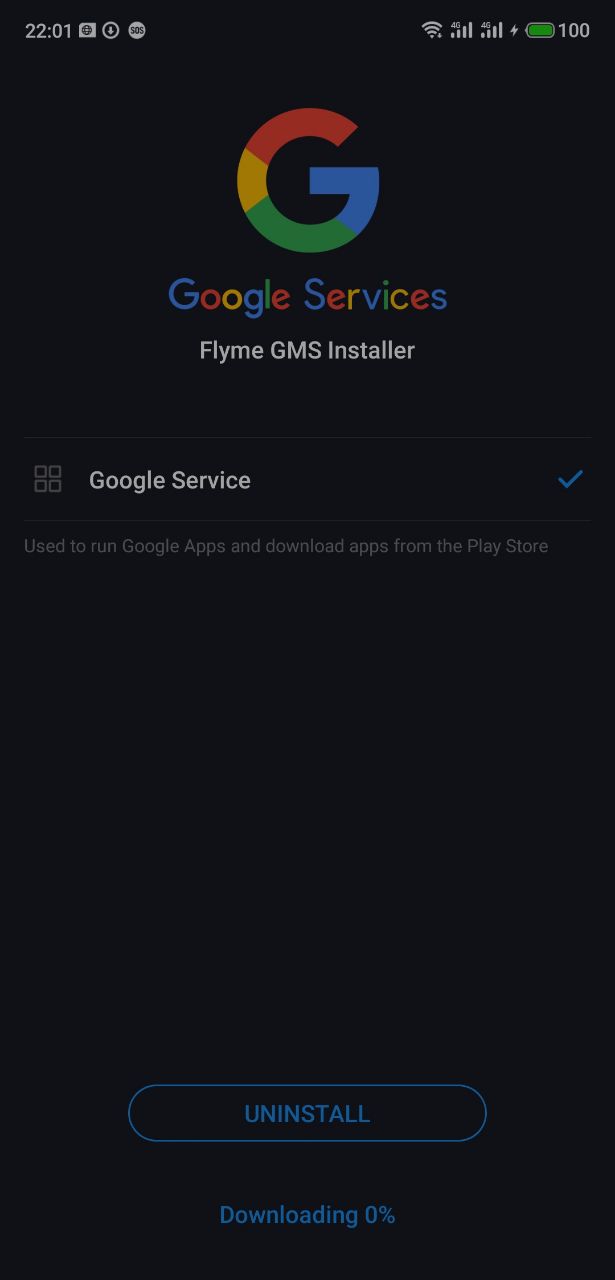Tap the UNINSTALL button

click(307, 1113)
